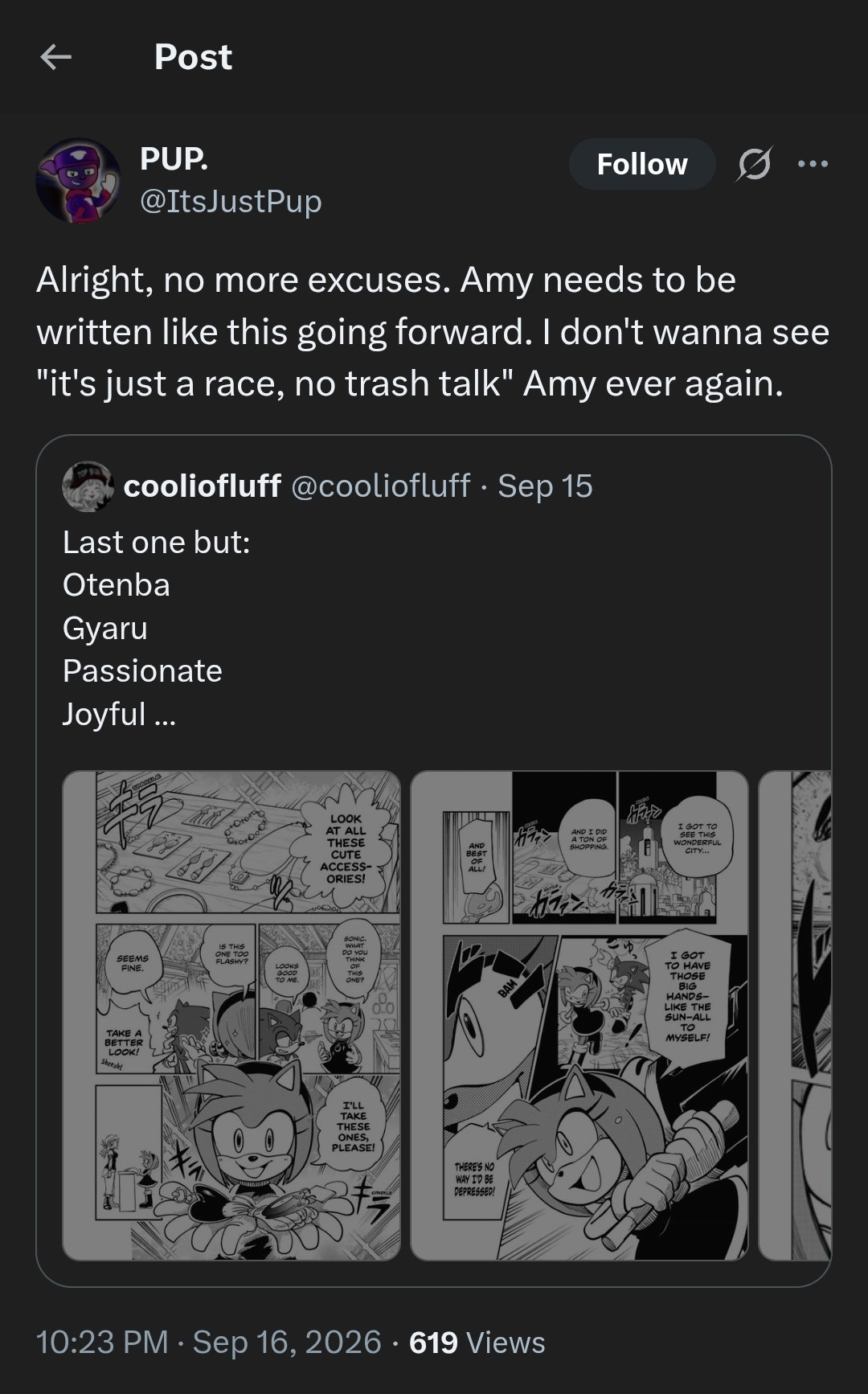This screenshot has height=1394, width=868.
Task: Follow the PUP. account
Action: coord(642,164)
